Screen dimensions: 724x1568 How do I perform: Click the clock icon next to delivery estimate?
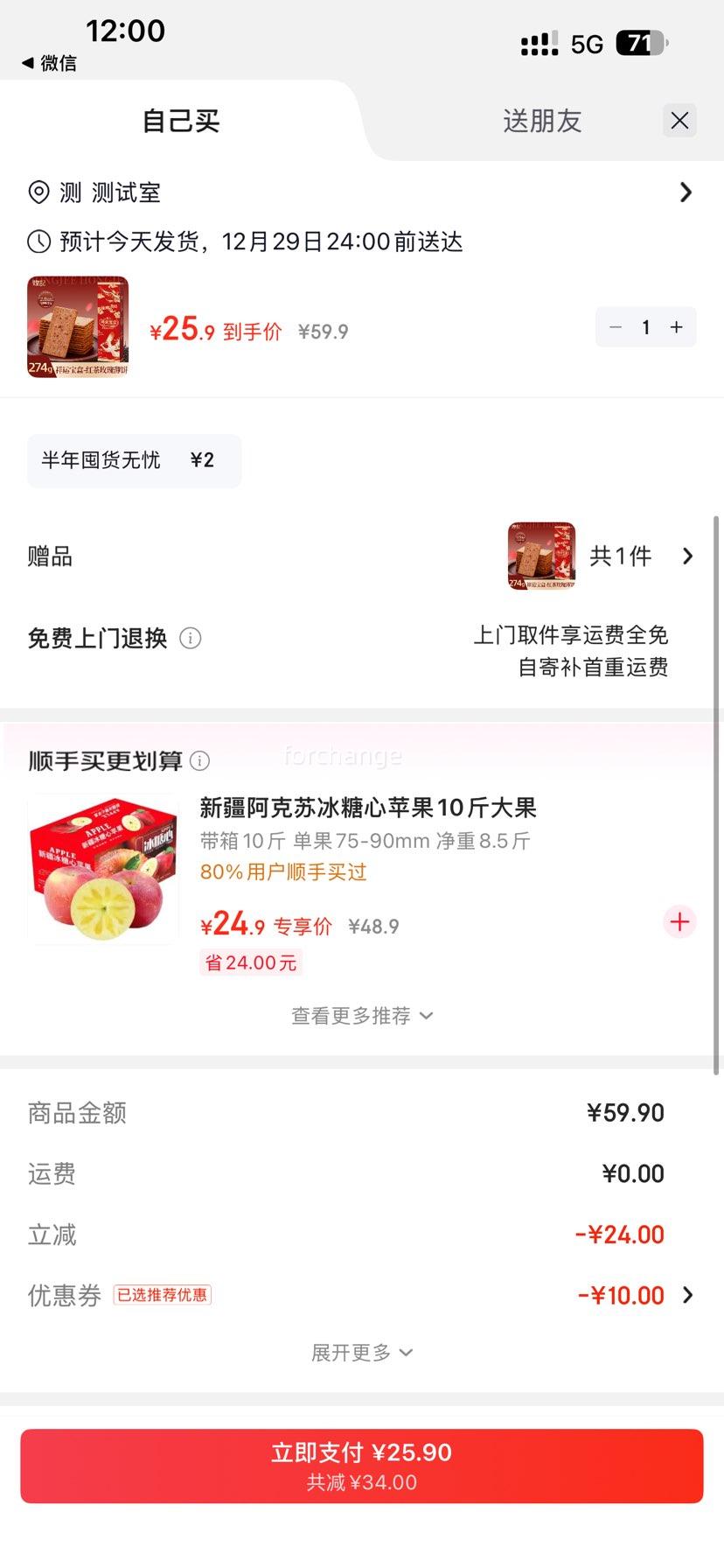click(x=38, y=241)
